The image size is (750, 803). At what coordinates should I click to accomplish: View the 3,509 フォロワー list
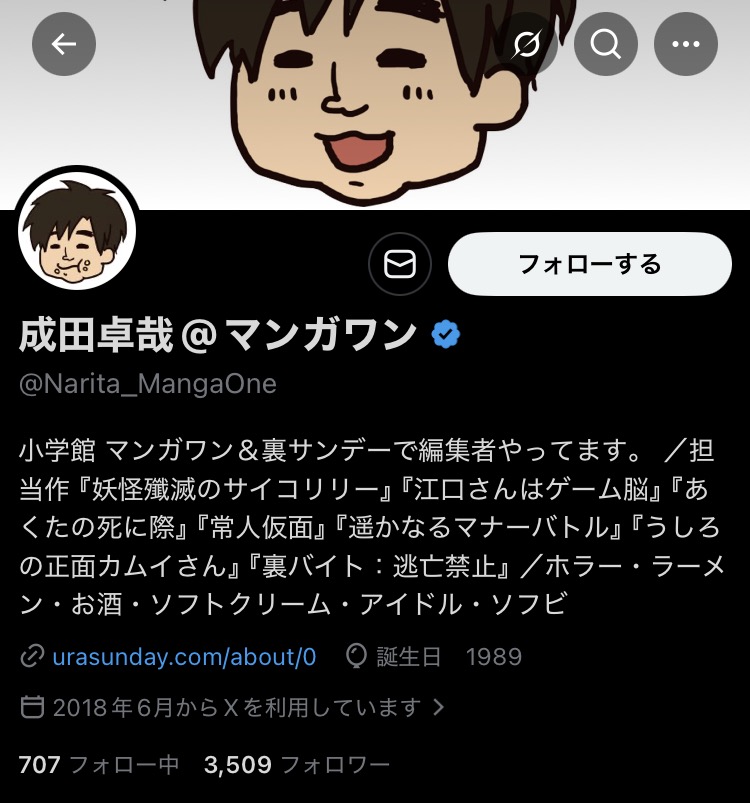[297, 765]
